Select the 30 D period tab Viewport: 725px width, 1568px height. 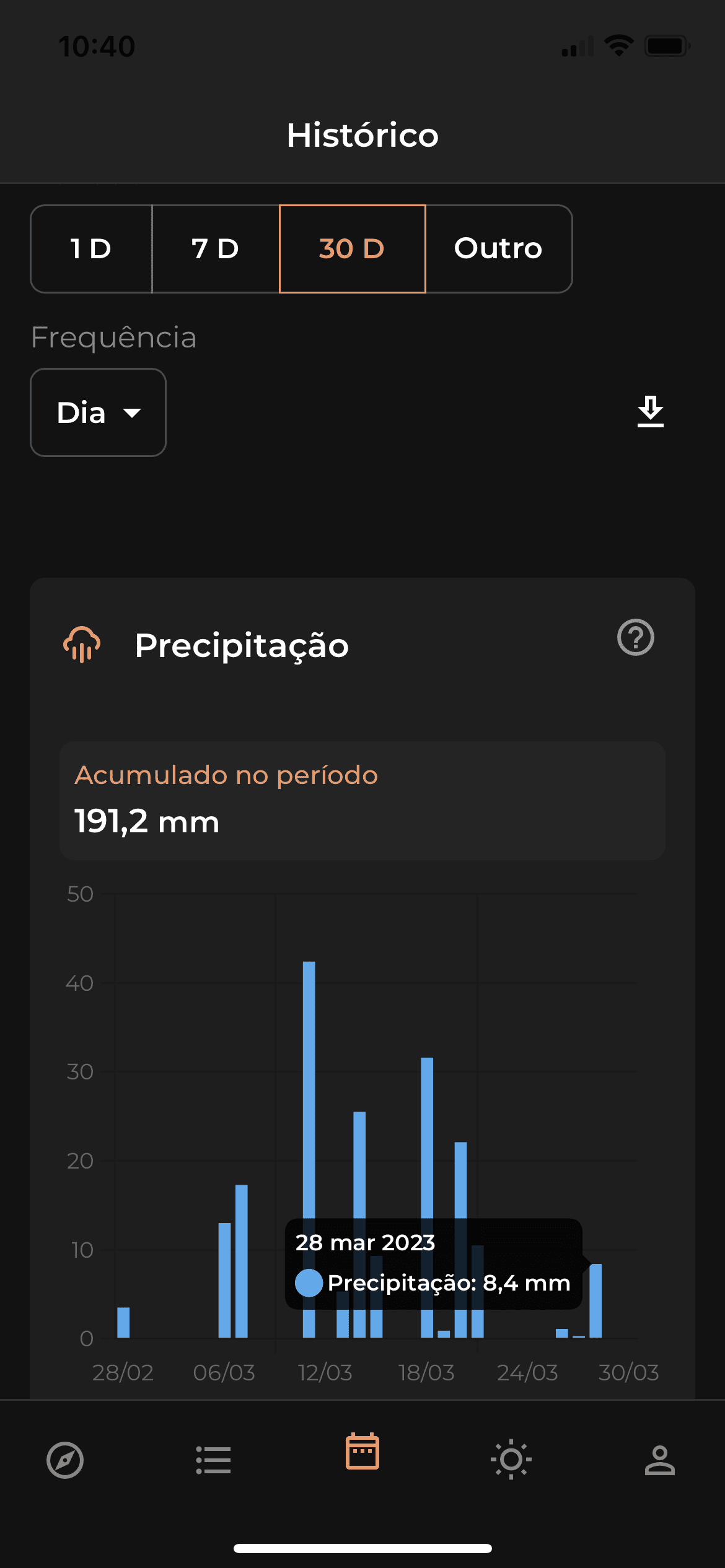[352, 249]
